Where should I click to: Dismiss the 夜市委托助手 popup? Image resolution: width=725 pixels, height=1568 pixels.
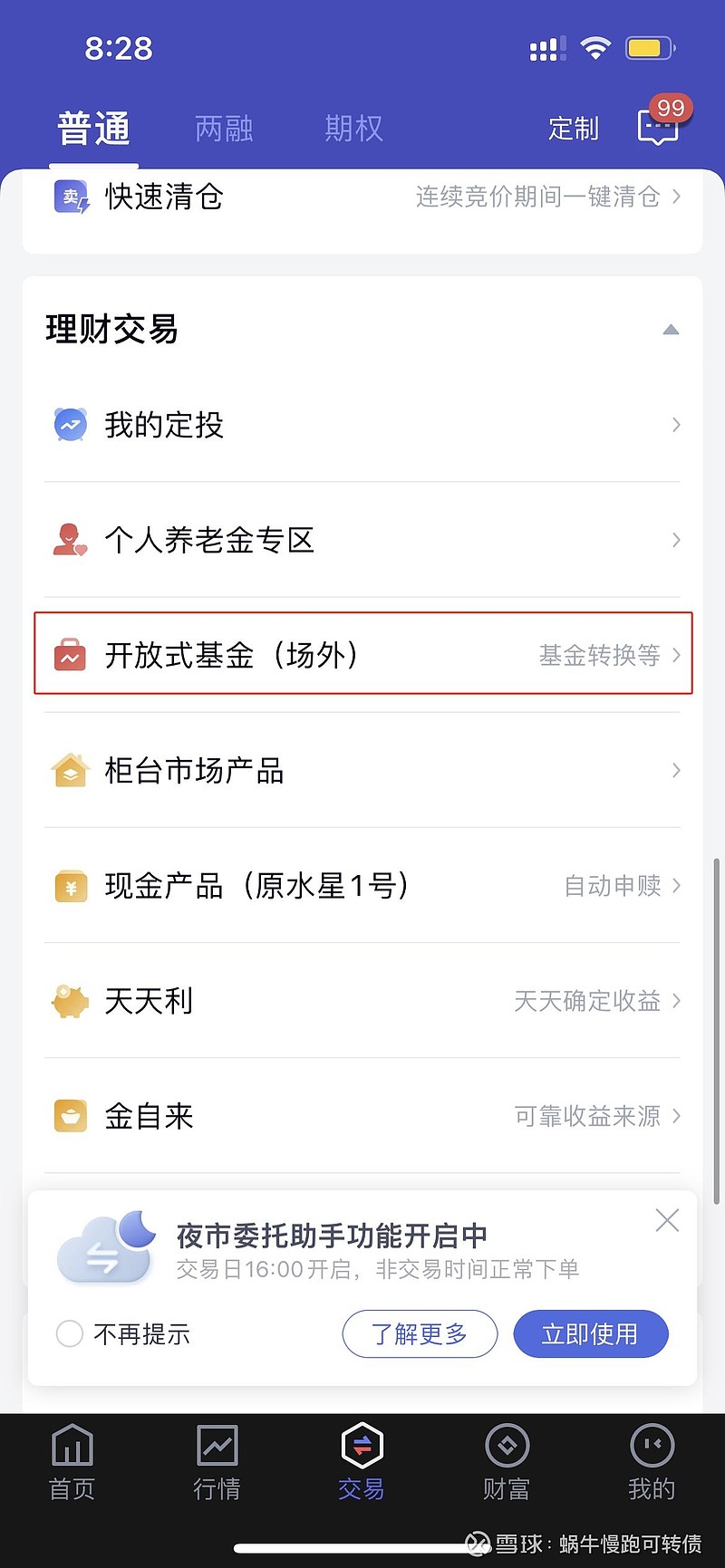tap(666, 1220)
